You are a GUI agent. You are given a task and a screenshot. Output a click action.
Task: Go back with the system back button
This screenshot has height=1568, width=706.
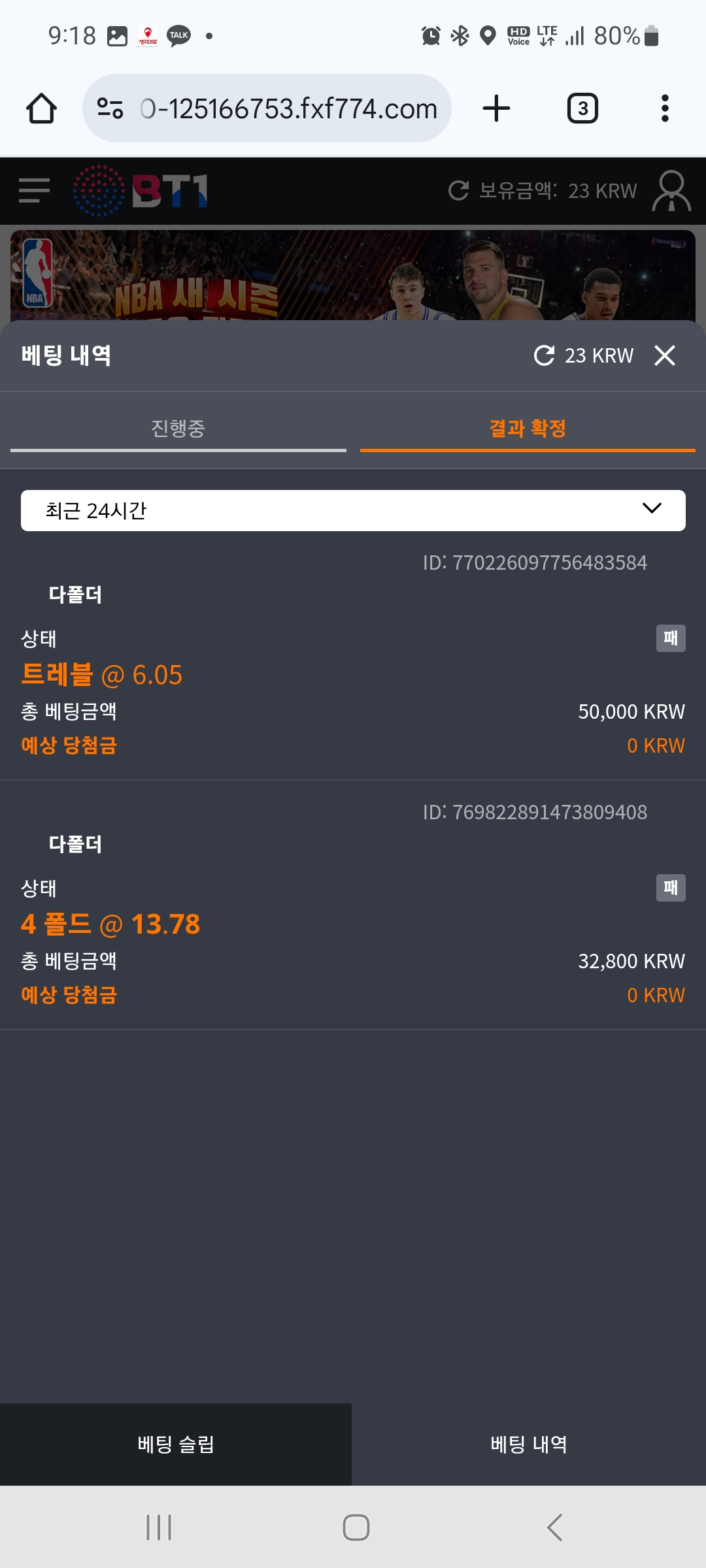(554, 1527)
